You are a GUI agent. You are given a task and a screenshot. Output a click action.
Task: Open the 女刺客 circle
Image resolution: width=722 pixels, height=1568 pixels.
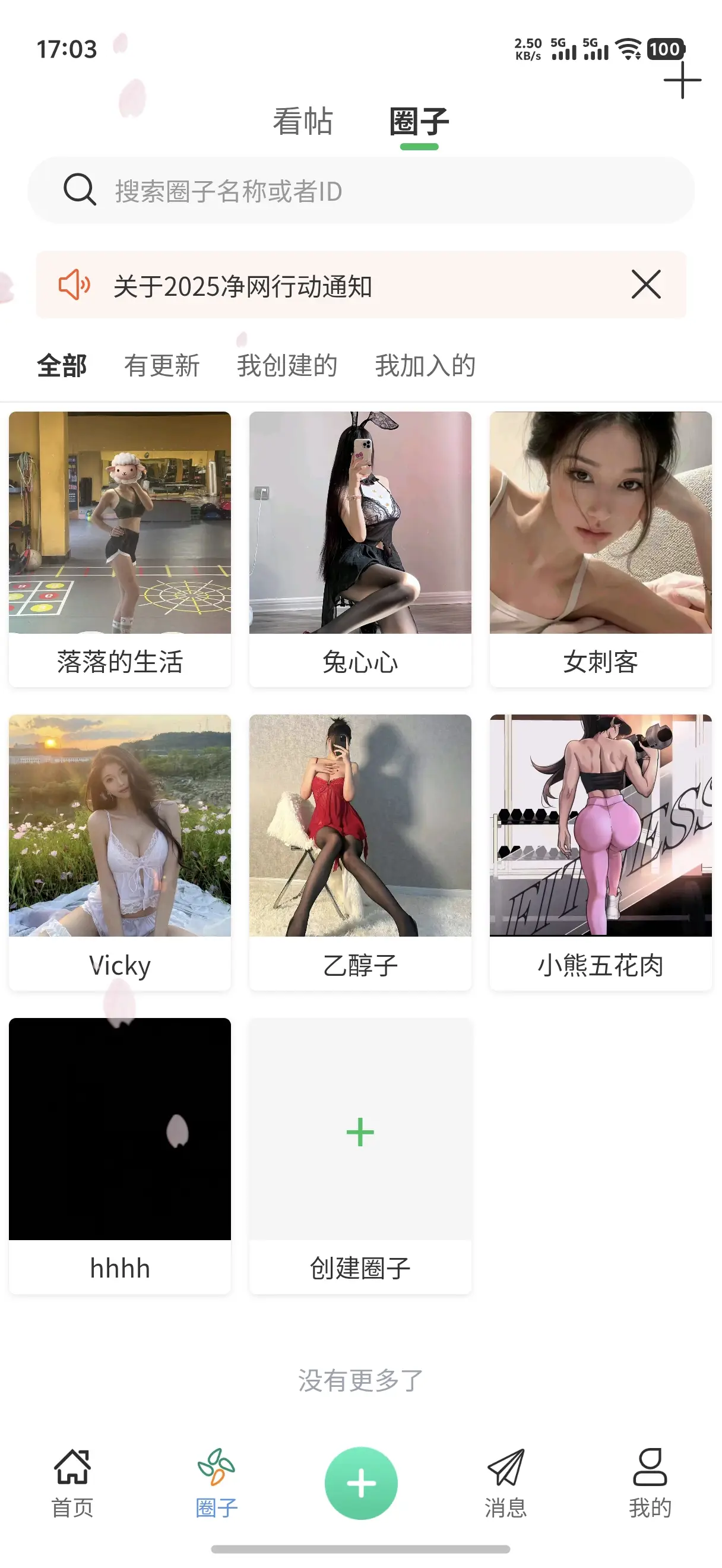[x=600, y=548]
